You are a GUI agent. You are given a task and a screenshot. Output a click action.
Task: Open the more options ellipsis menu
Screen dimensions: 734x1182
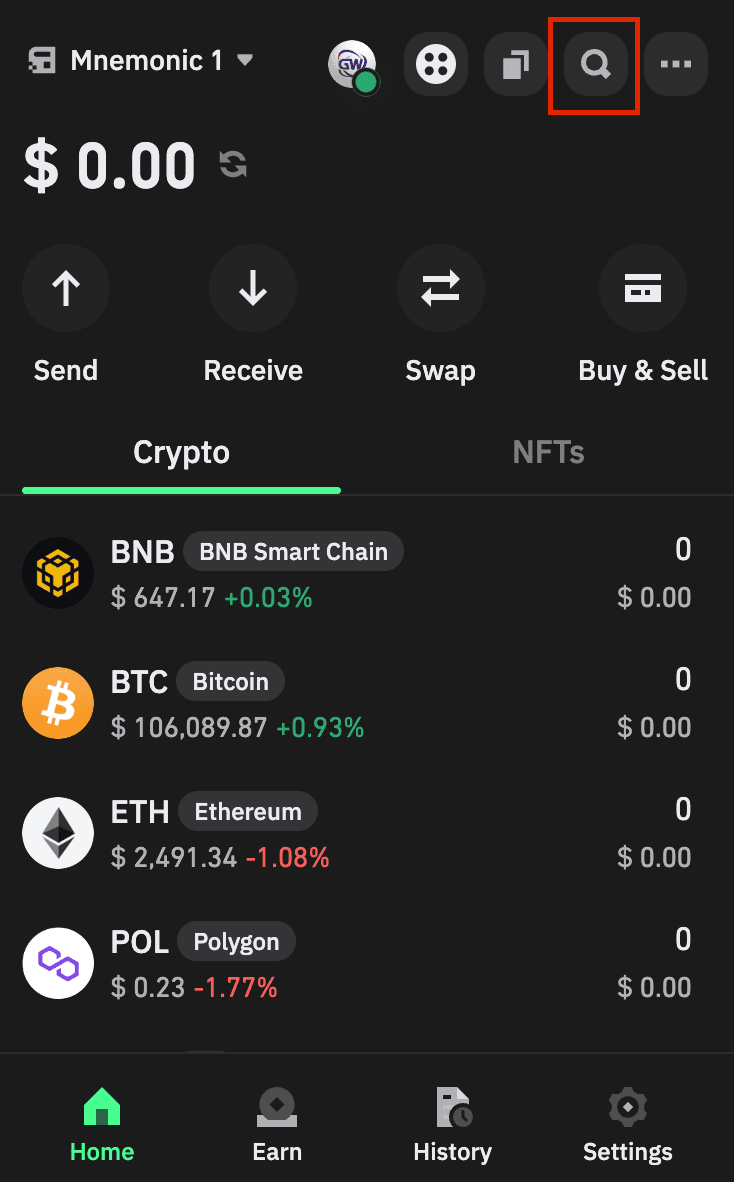click(x=675, y=64)
